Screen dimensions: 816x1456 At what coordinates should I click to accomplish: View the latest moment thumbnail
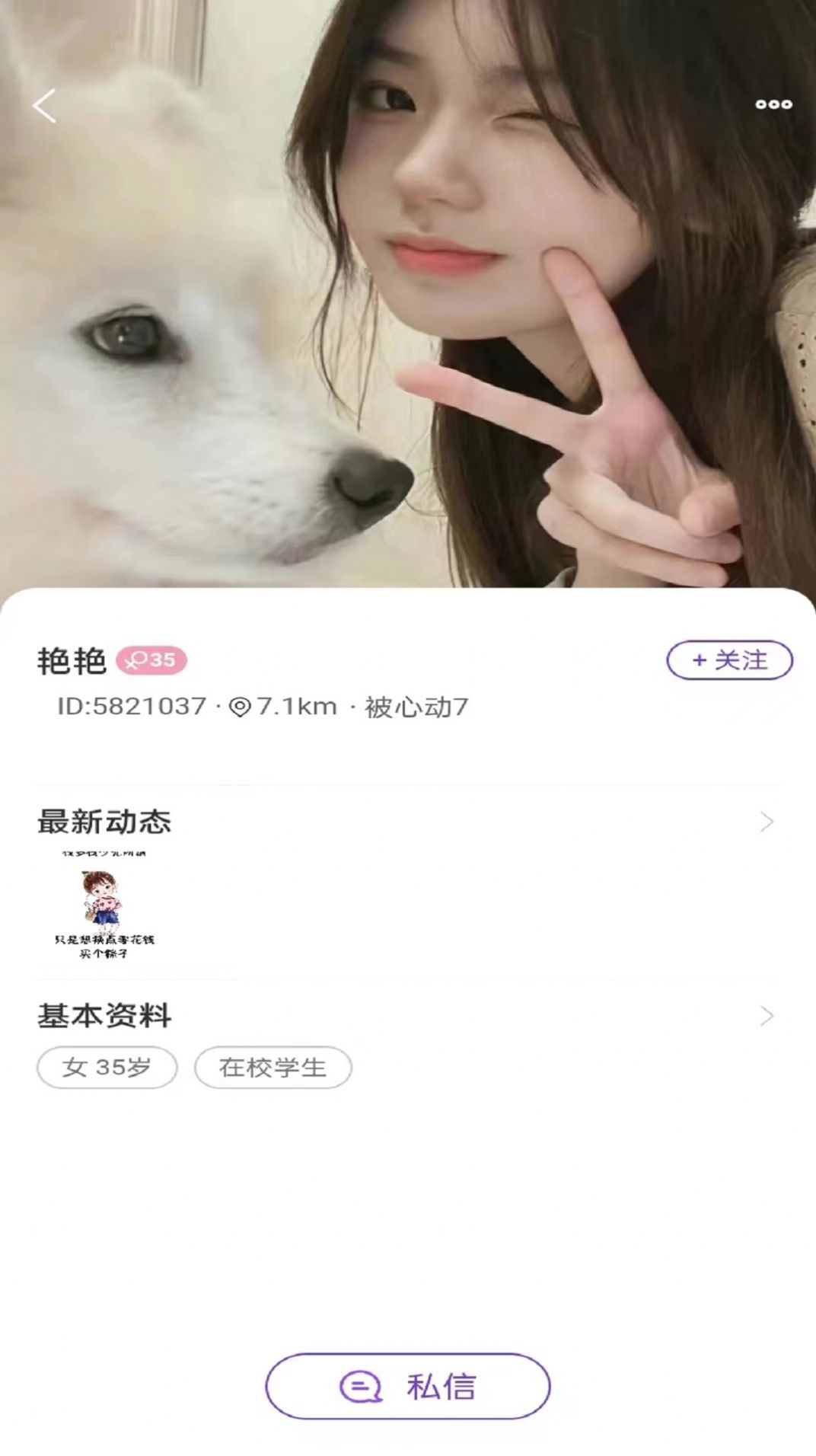(x=104, y=905)
